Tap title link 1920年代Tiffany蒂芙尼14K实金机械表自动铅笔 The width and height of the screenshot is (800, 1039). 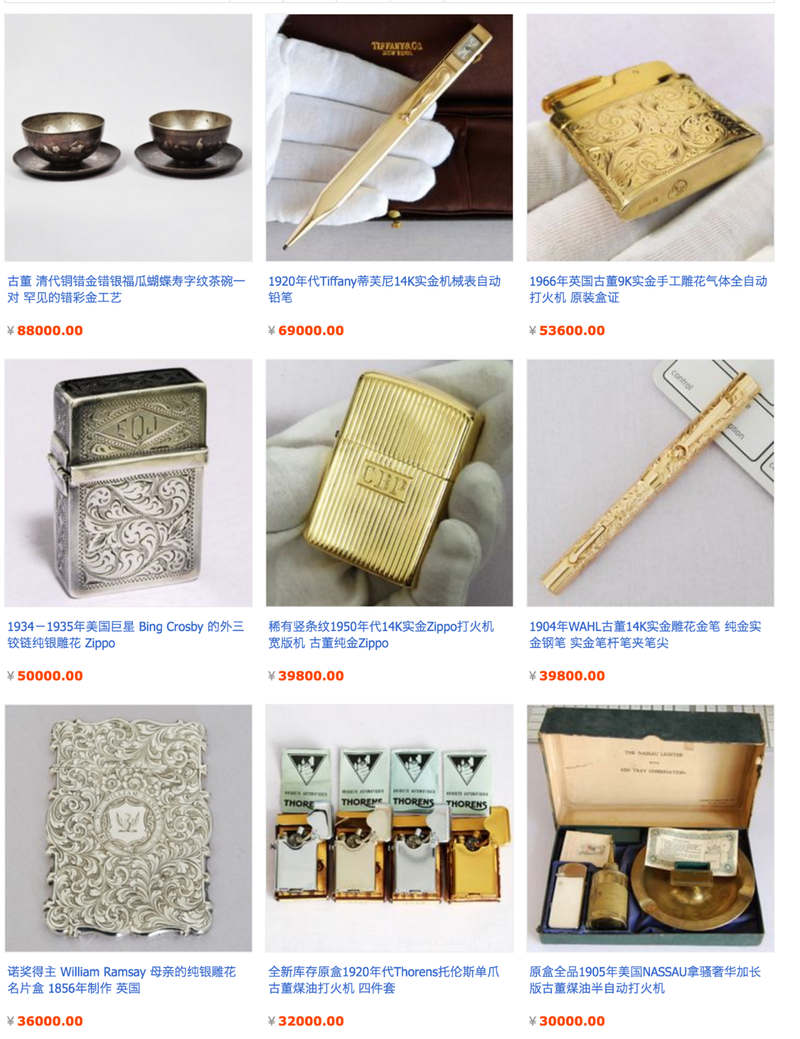(x=384, y=282)
